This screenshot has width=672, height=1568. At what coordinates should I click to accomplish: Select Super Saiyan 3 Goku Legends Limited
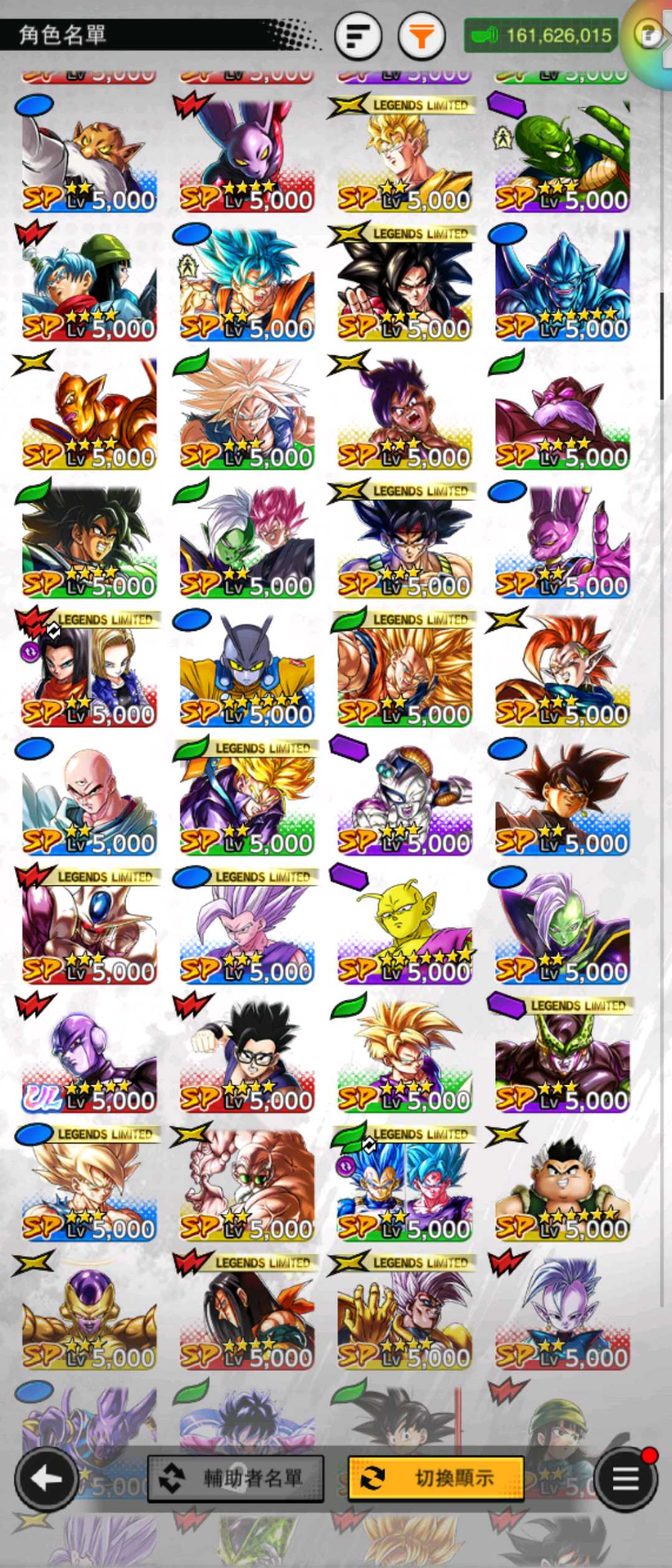click(404, 670)
